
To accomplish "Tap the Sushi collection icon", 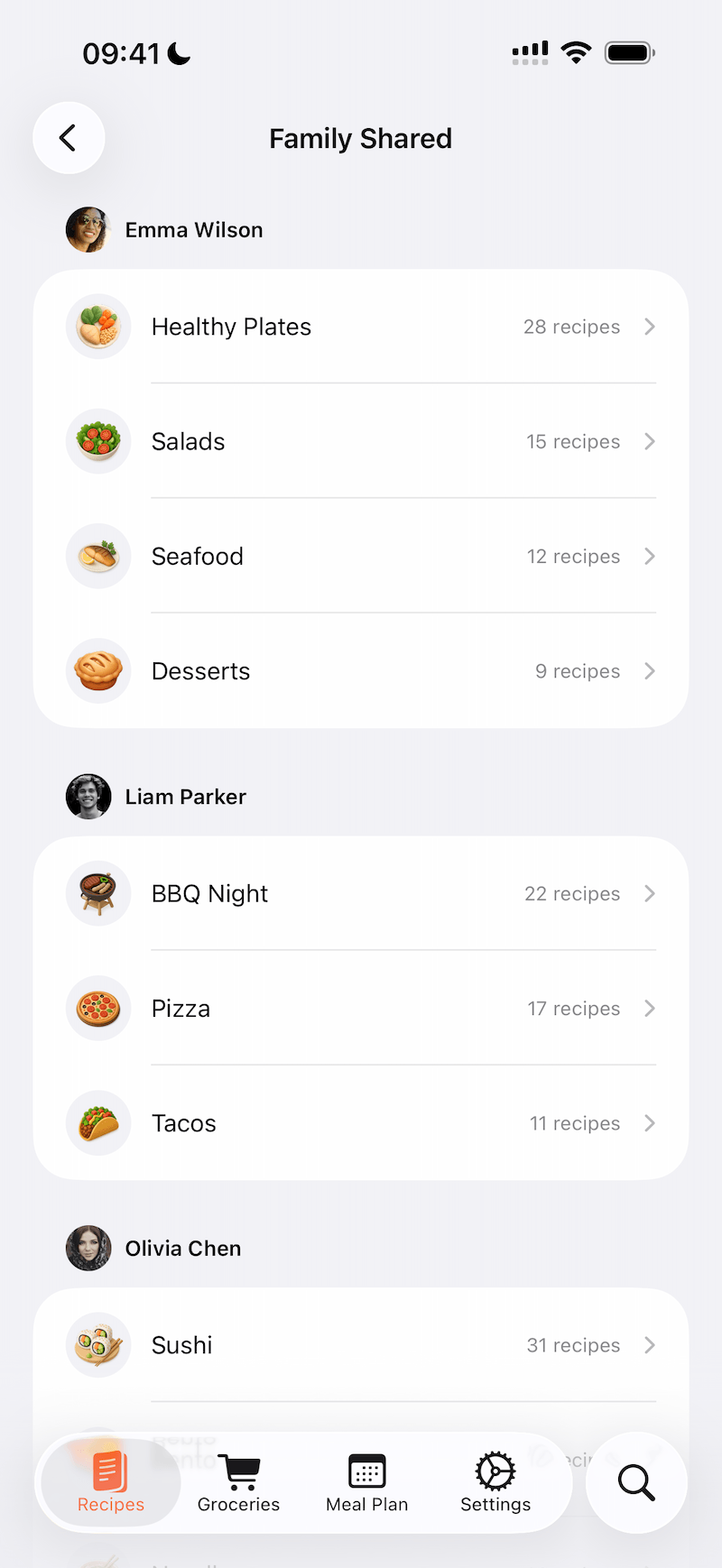I will coord(98,1345).
